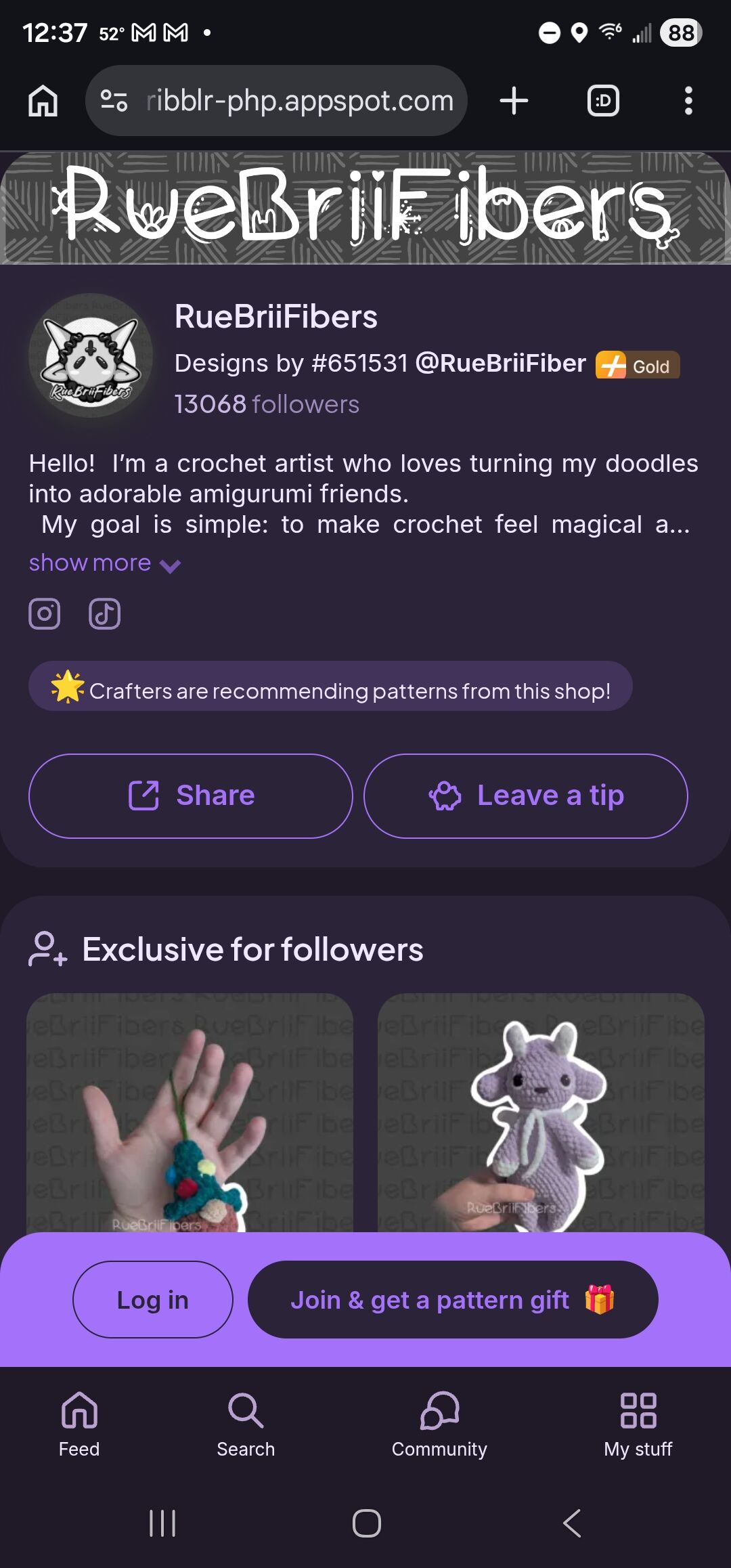Open a new browser tab
The width and height of the screenshot is (731, 1568).
pos(514,101)
